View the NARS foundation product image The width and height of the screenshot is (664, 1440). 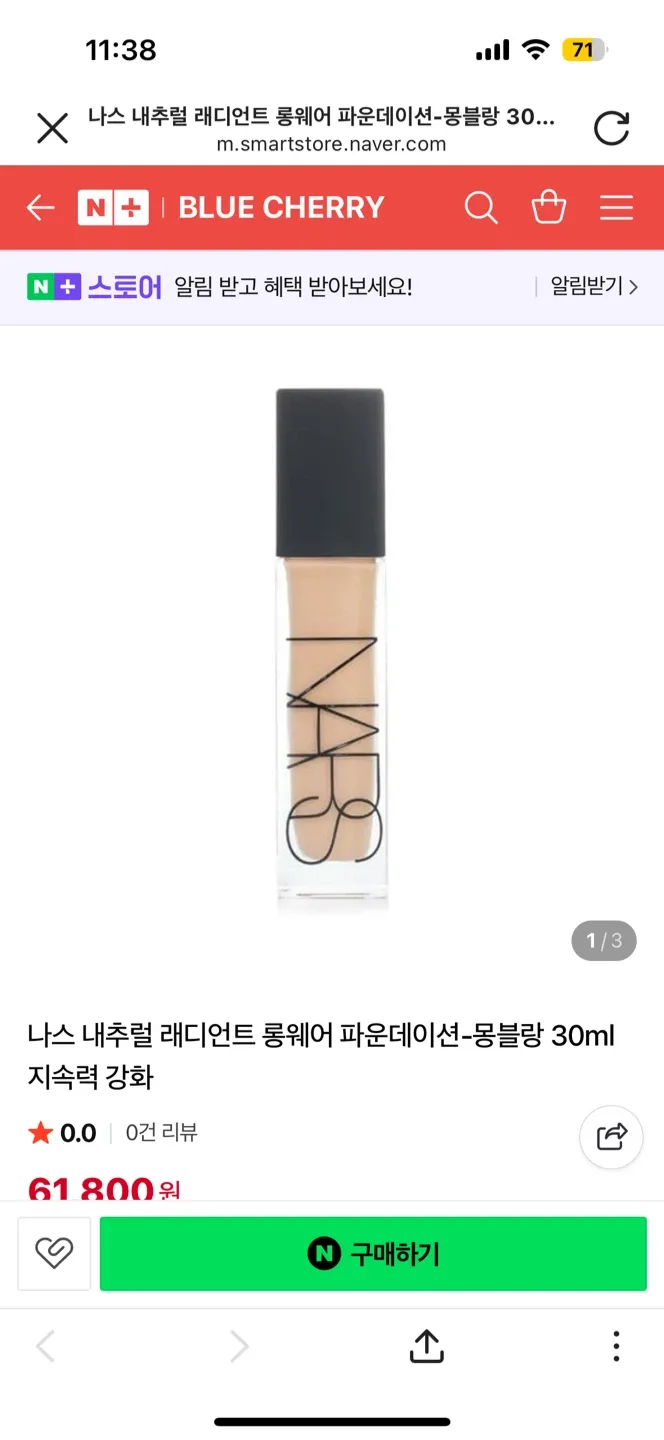tap(331, 650)
